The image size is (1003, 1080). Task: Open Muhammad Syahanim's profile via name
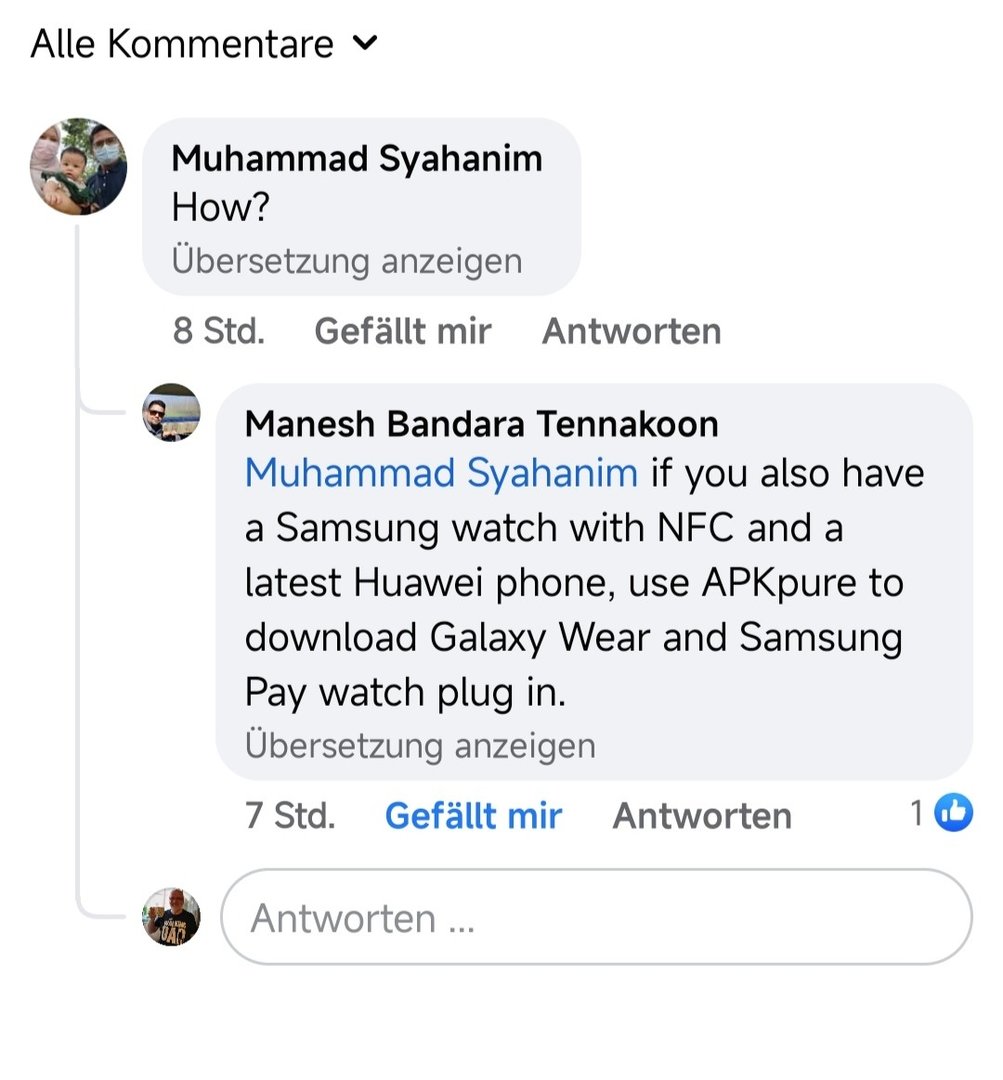pyautogui.click(x=357, y=158)
